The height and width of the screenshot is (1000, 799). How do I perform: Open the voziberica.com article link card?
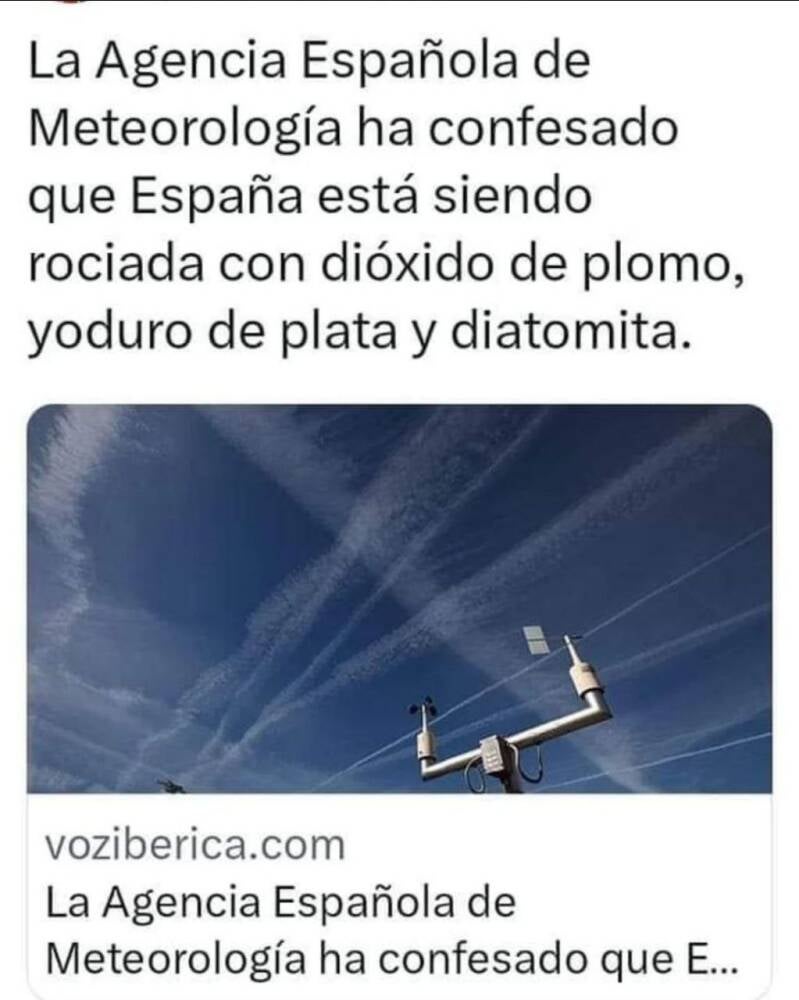point(399,702)
